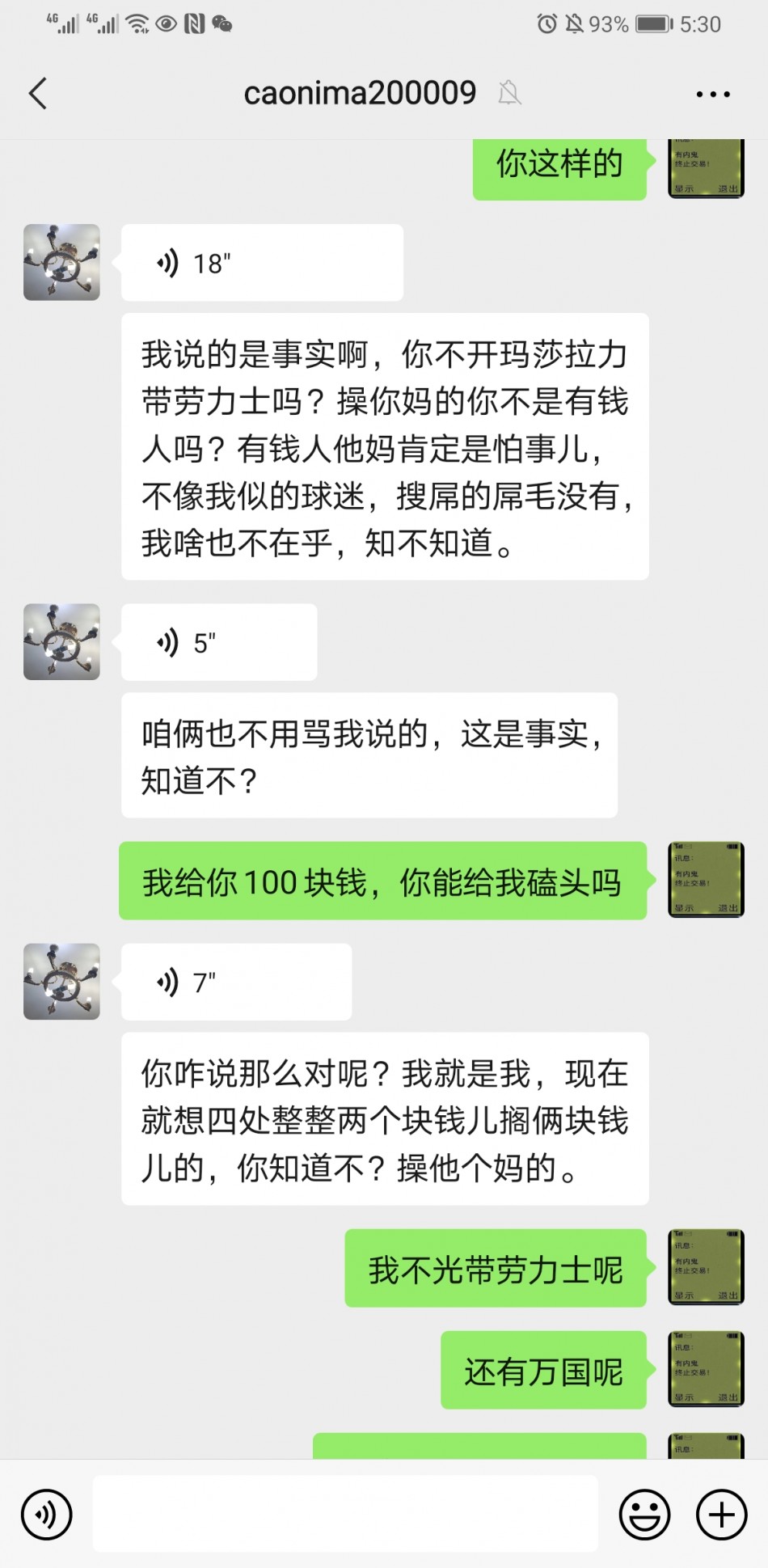The width and height of the screenshot is (768, 1568).
Task: Switch to voice input mode
Action: coord(47,1515)
